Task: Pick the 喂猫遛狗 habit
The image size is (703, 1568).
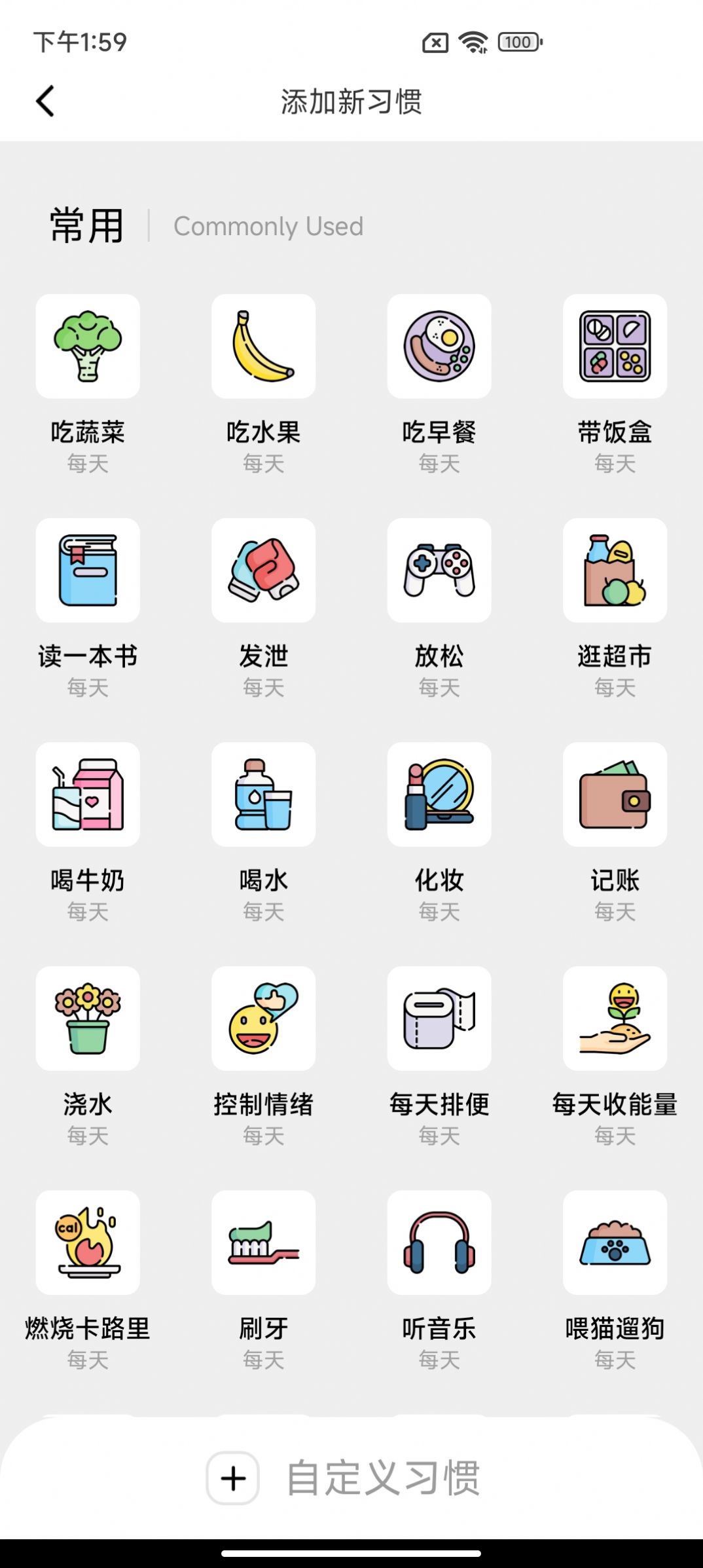Action: 615,1242
